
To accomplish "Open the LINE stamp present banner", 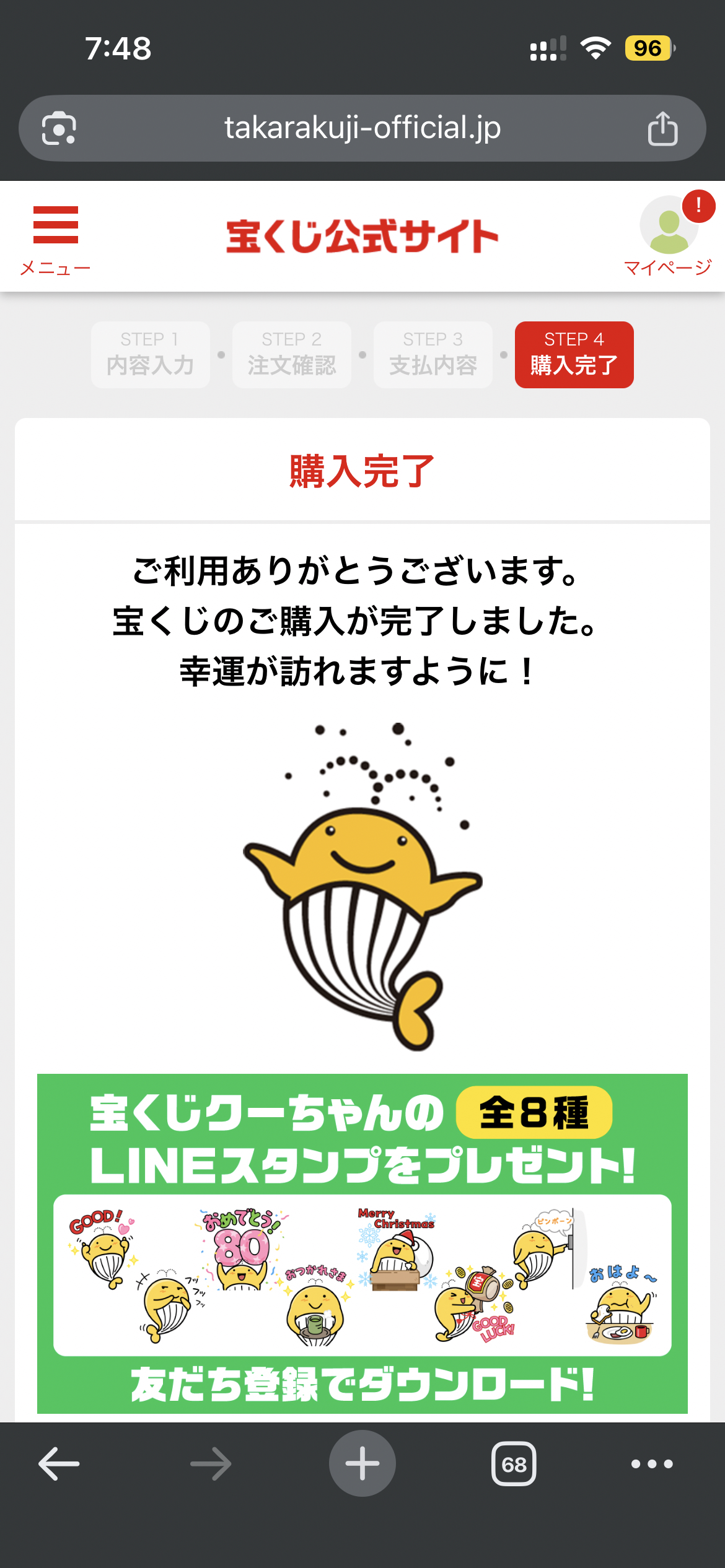I will tap(362, 1244).
